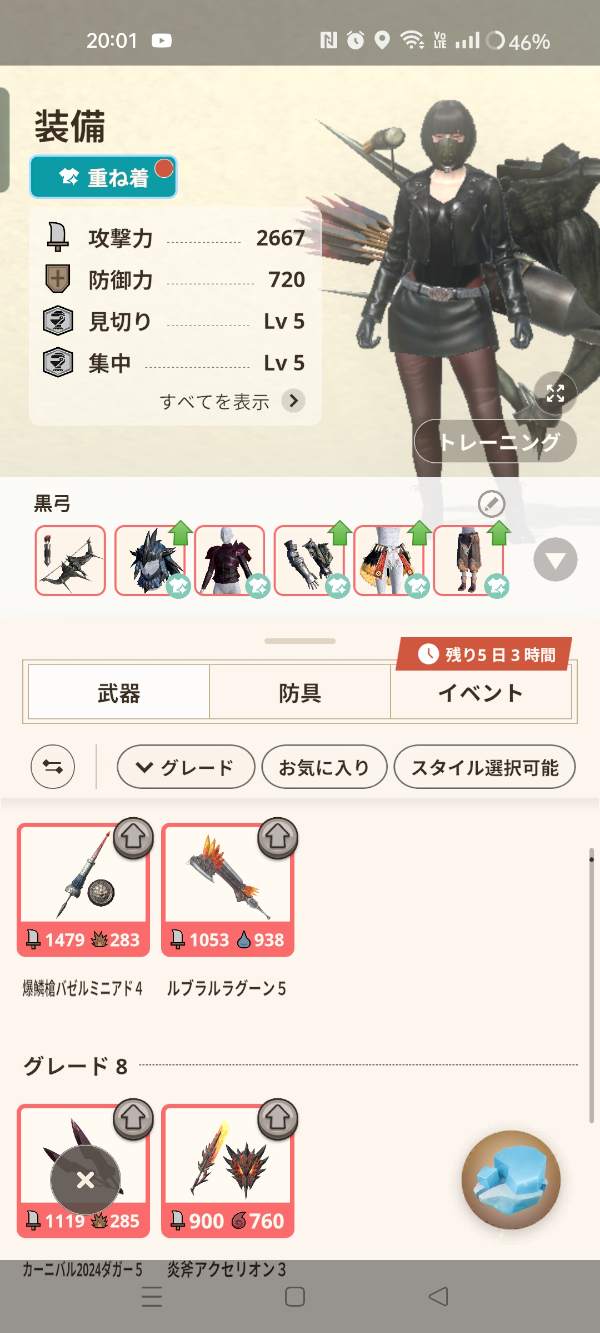Switch to the 防具 tab
This screenshot has width=600, height=1333.
coord(300,693)
